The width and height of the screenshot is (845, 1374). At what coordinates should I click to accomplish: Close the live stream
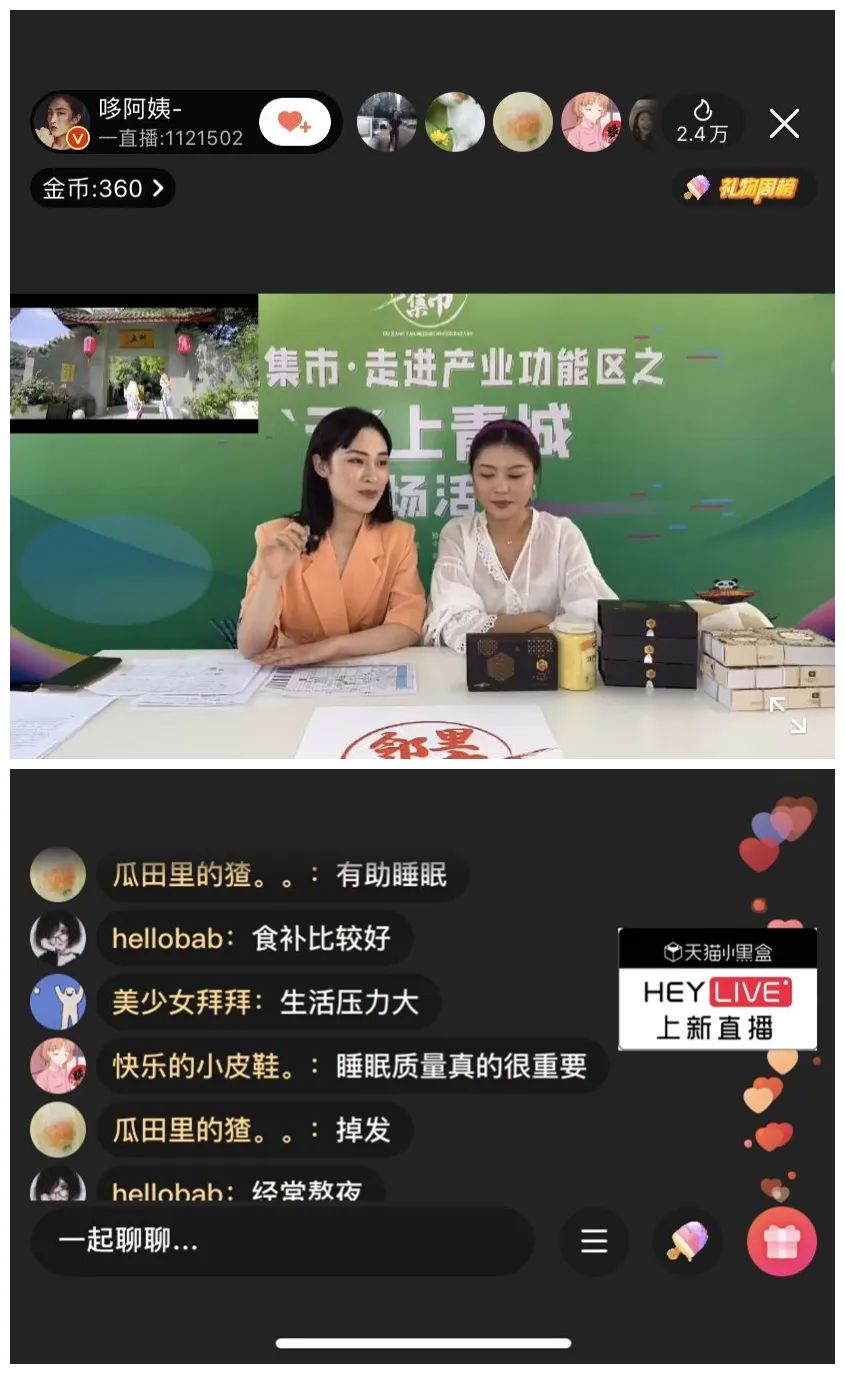point(784,123)
